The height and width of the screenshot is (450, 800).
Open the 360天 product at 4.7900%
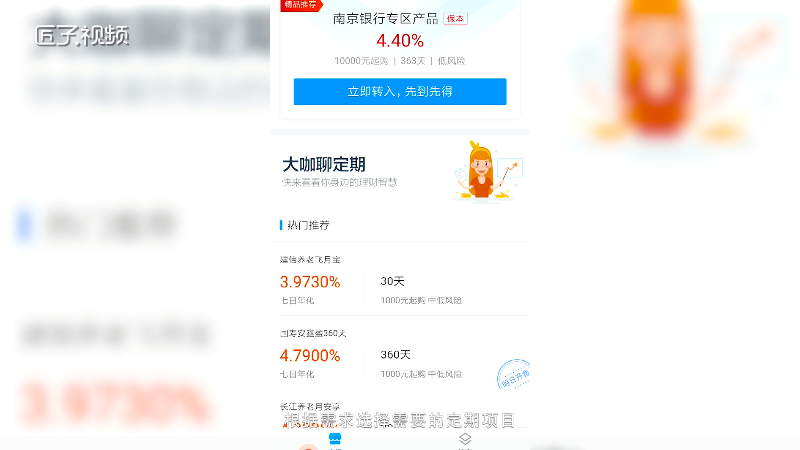tap(400, 355)
